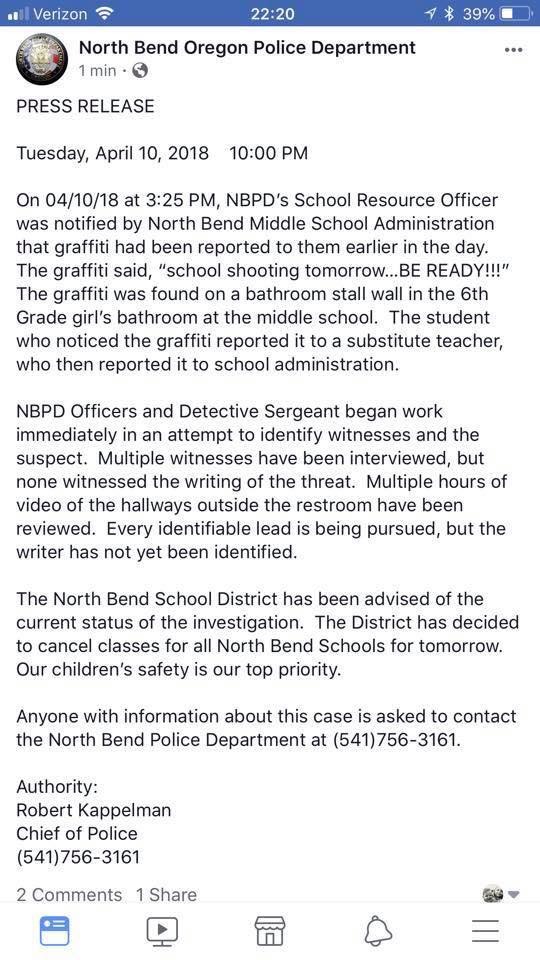View the 1 share of this post
Viewport: 540px width, 960px height.
point(167,894)
